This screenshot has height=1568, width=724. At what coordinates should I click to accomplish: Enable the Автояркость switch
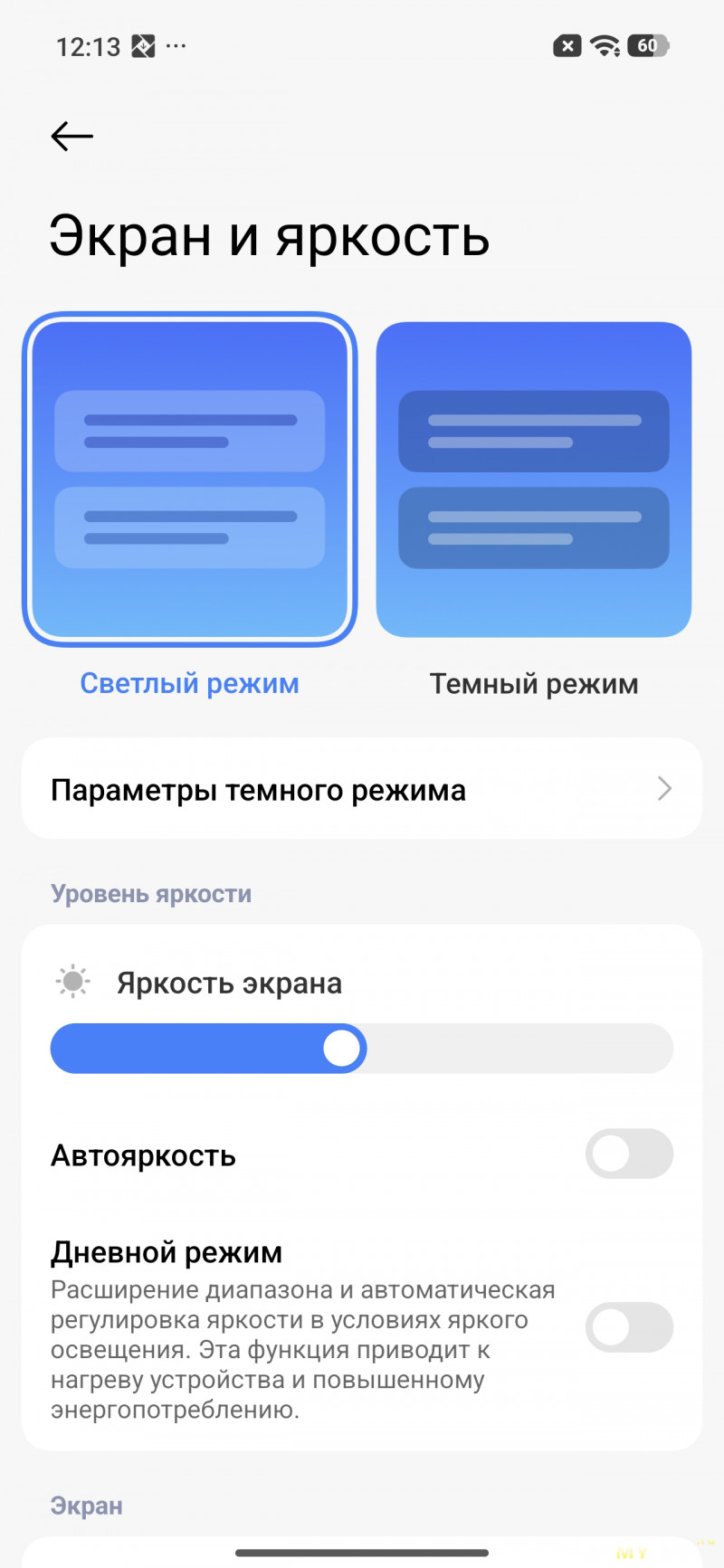pos(629,1155)
